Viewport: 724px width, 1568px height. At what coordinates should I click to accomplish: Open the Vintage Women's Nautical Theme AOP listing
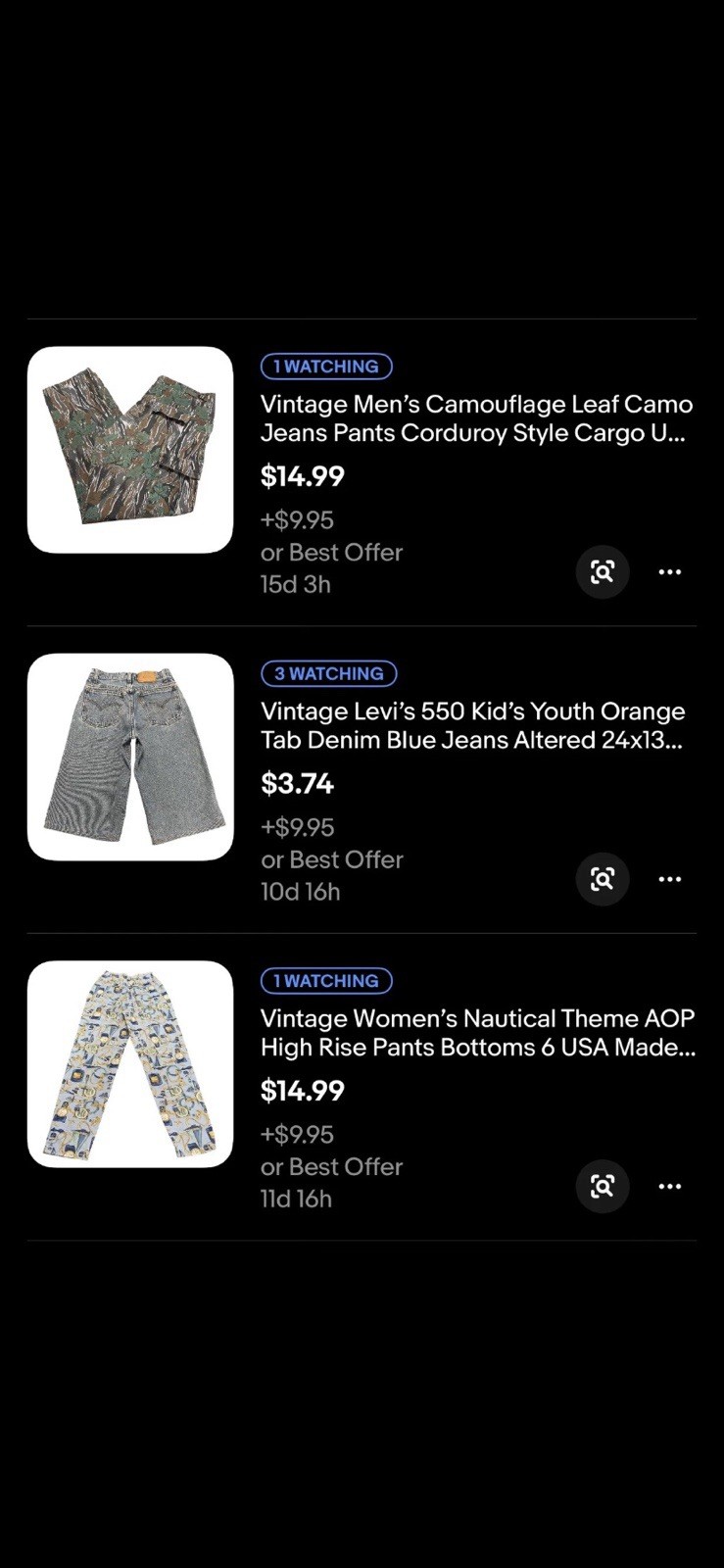[x=477, y=1032]
